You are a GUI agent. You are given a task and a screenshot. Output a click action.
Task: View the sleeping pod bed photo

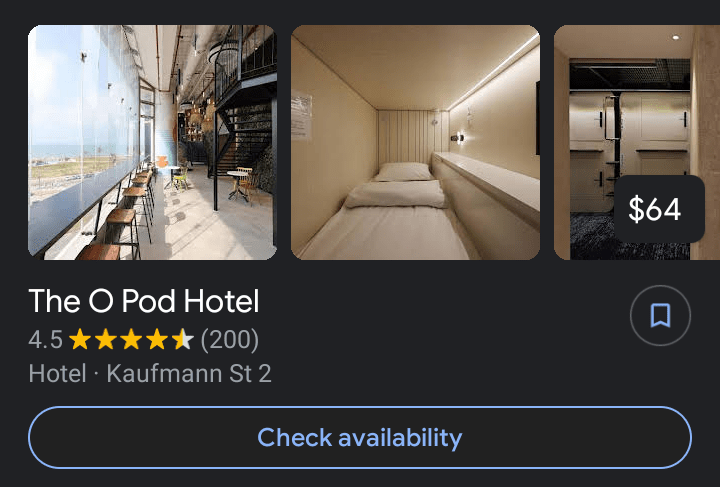point(415,142)
